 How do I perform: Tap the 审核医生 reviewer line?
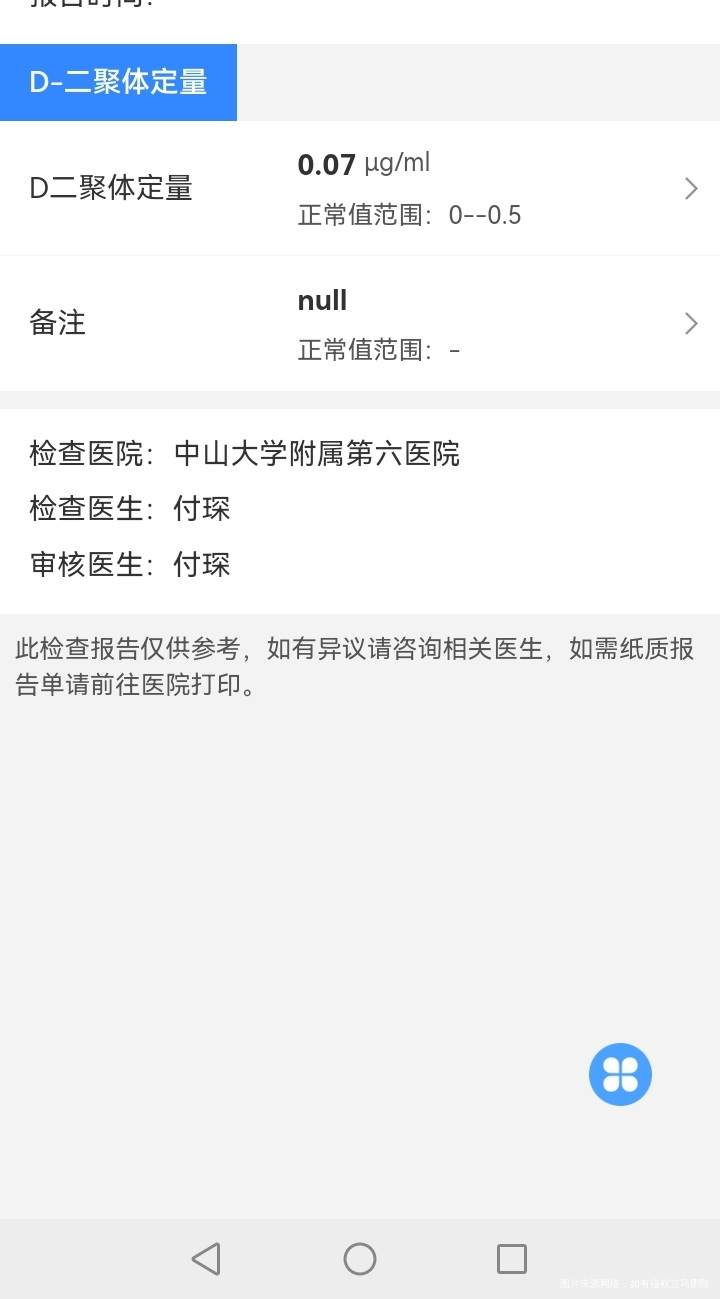pyautogui.click(x=130, y=564)
